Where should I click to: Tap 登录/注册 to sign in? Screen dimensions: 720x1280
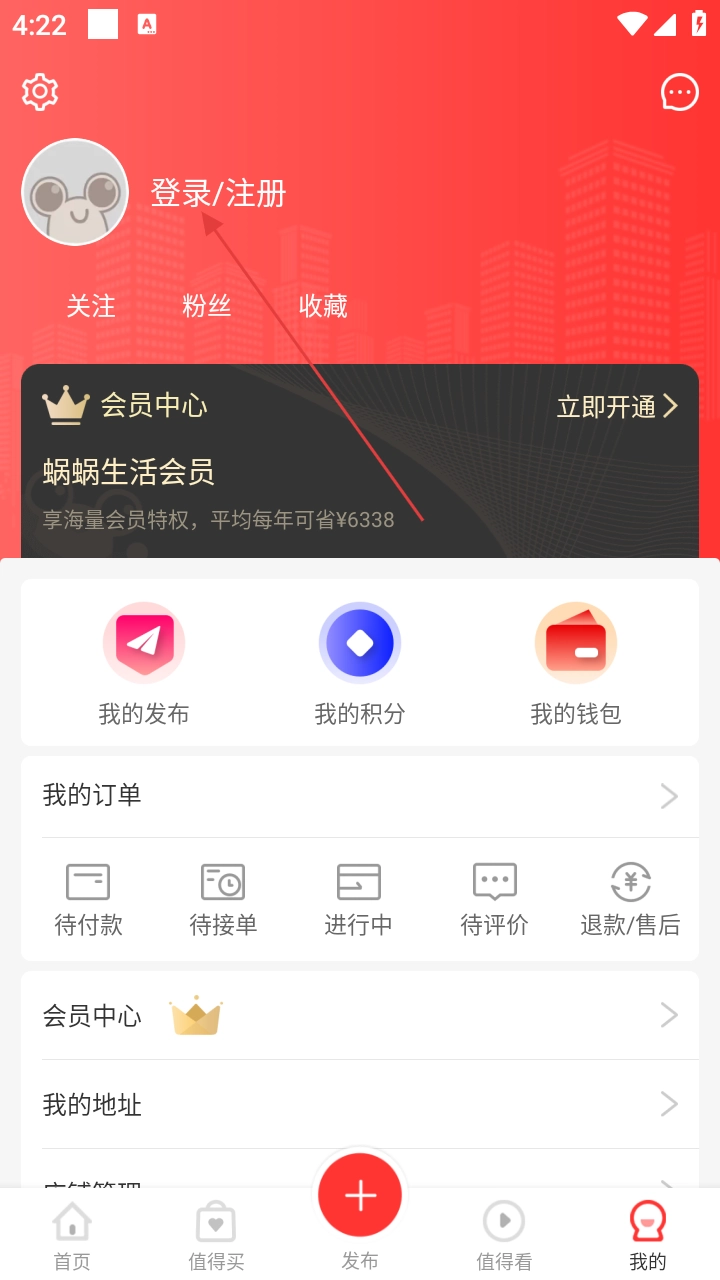(x=218, y=193)
